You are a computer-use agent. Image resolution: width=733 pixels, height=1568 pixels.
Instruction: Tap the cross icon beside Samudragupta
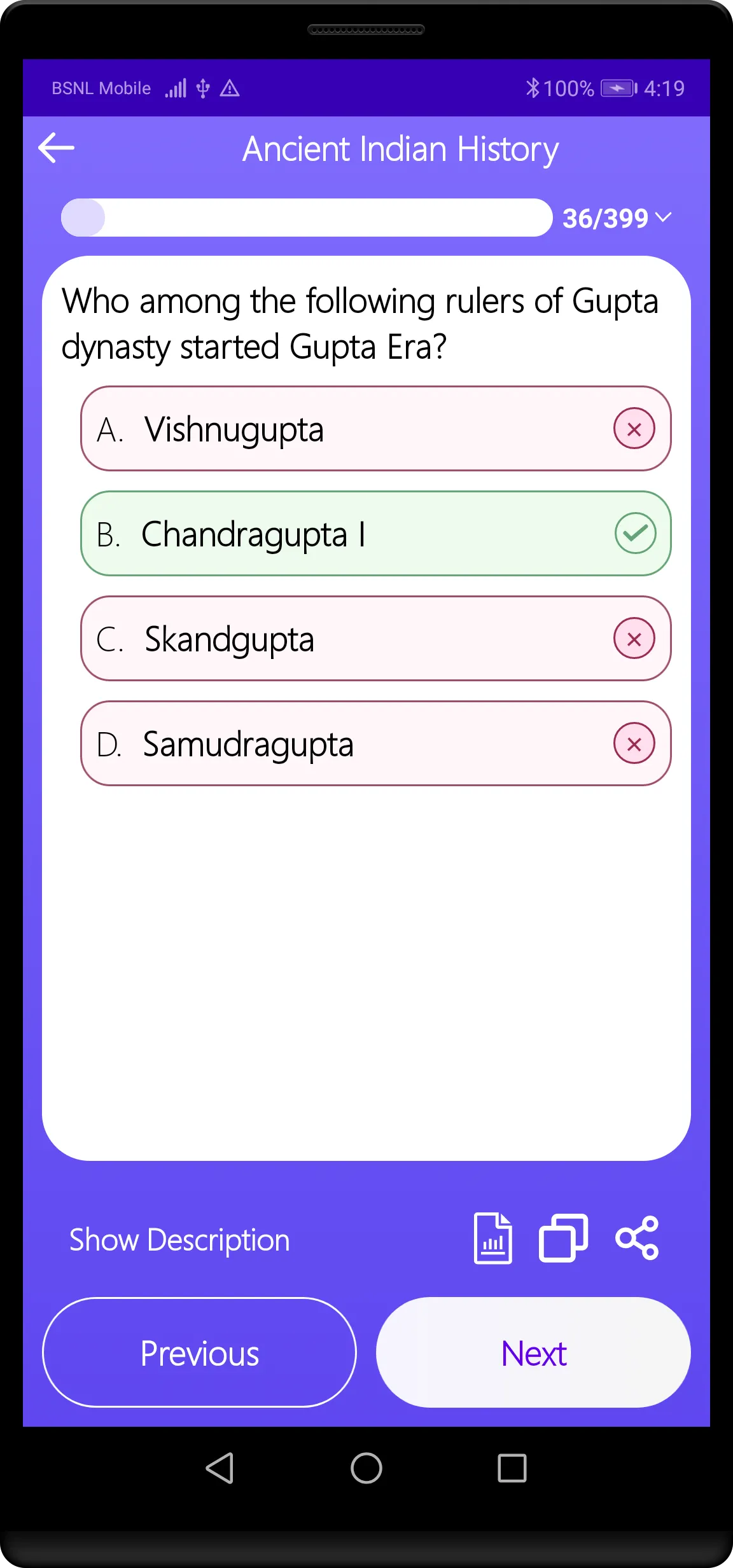(634, 744)
